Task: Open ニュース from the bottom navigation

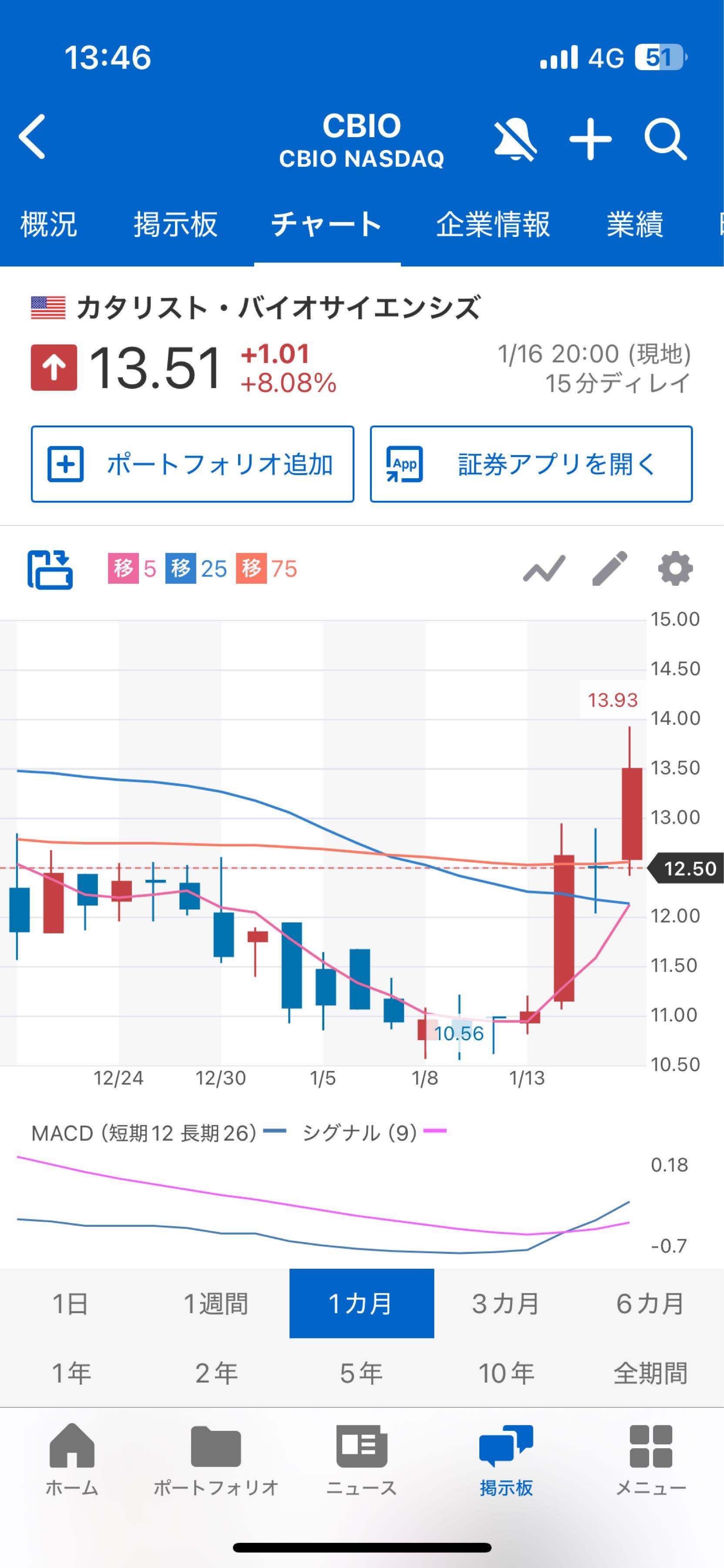Action: [x=361, y=1468]
